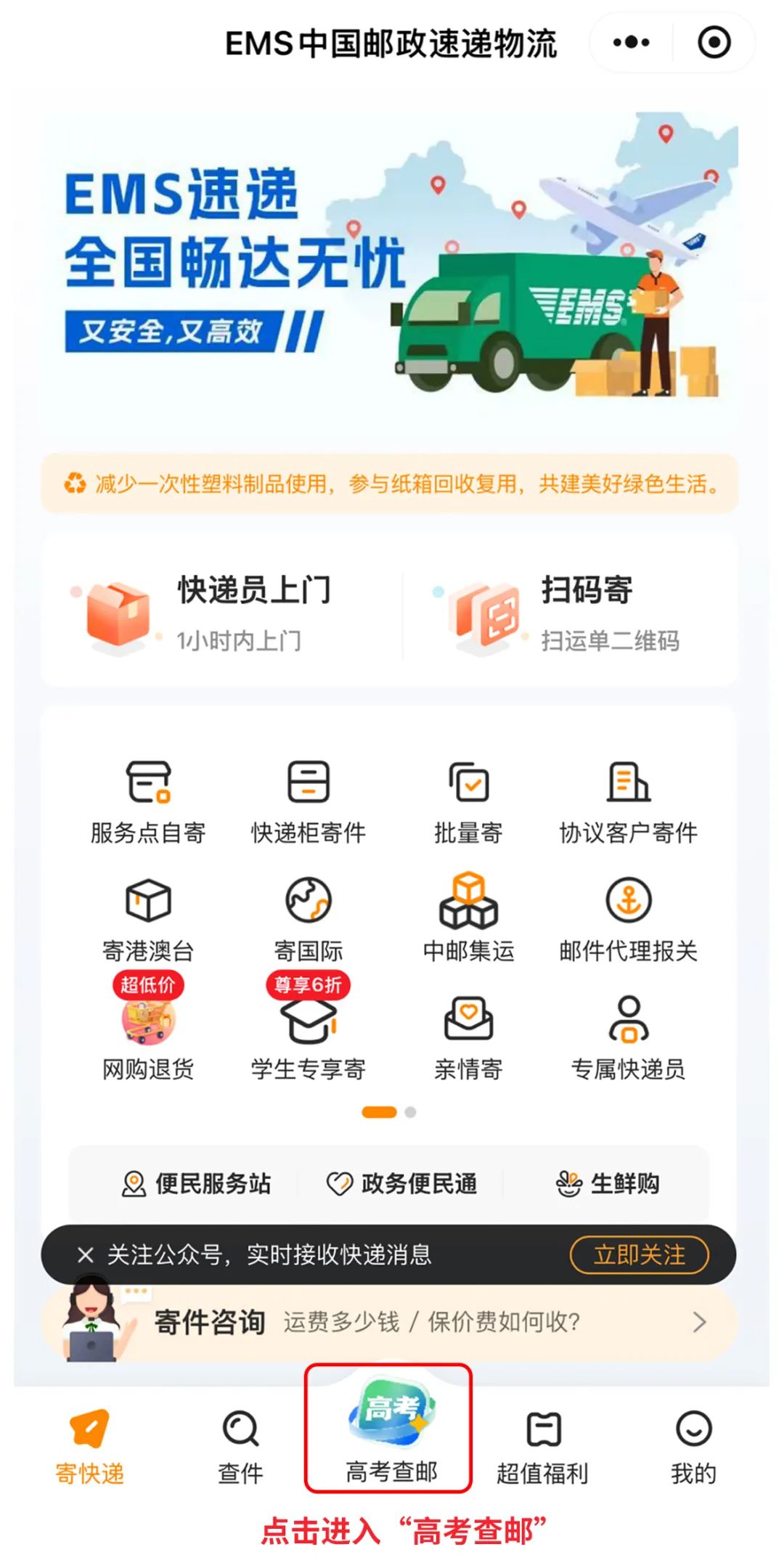The image size is (784, 1568).
Task: Switch to the 查件 tab
Action: 242,1448
